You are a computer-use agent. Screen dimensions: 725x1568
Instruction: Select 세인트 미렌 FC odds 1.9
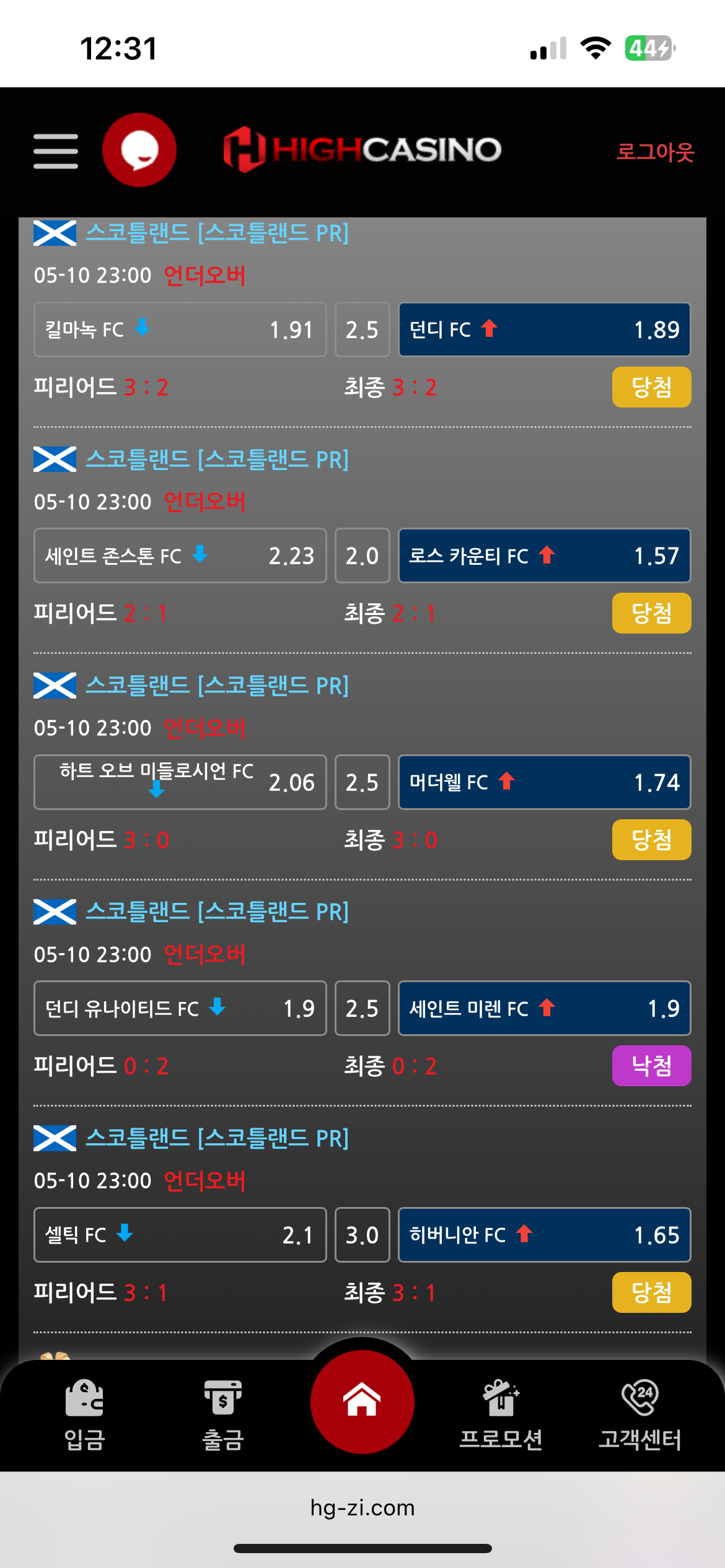pos(544,1008)
